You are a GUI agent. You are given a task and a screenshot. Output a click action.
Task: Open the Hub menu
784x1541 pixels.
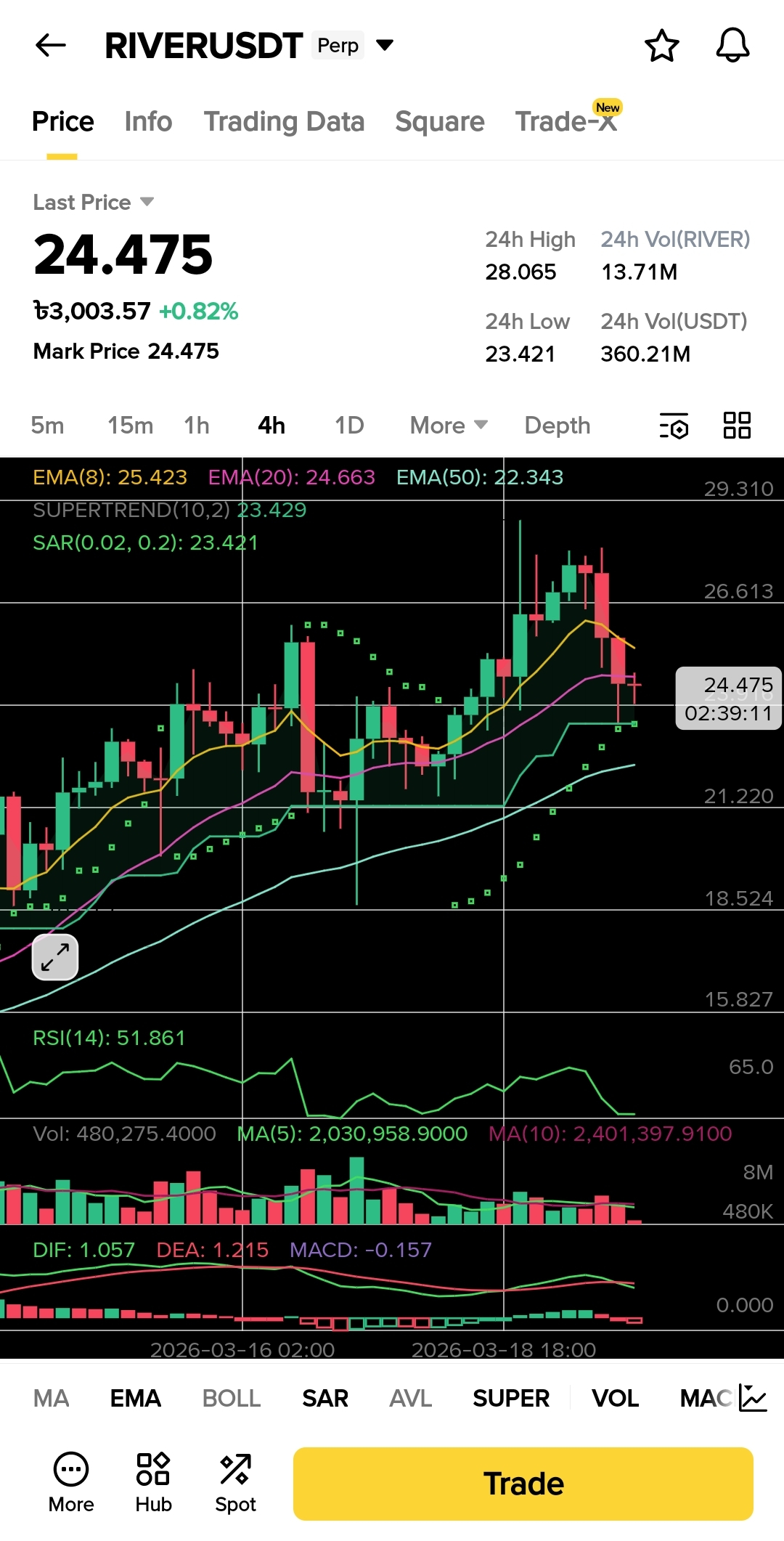(x=153, y=1482)
